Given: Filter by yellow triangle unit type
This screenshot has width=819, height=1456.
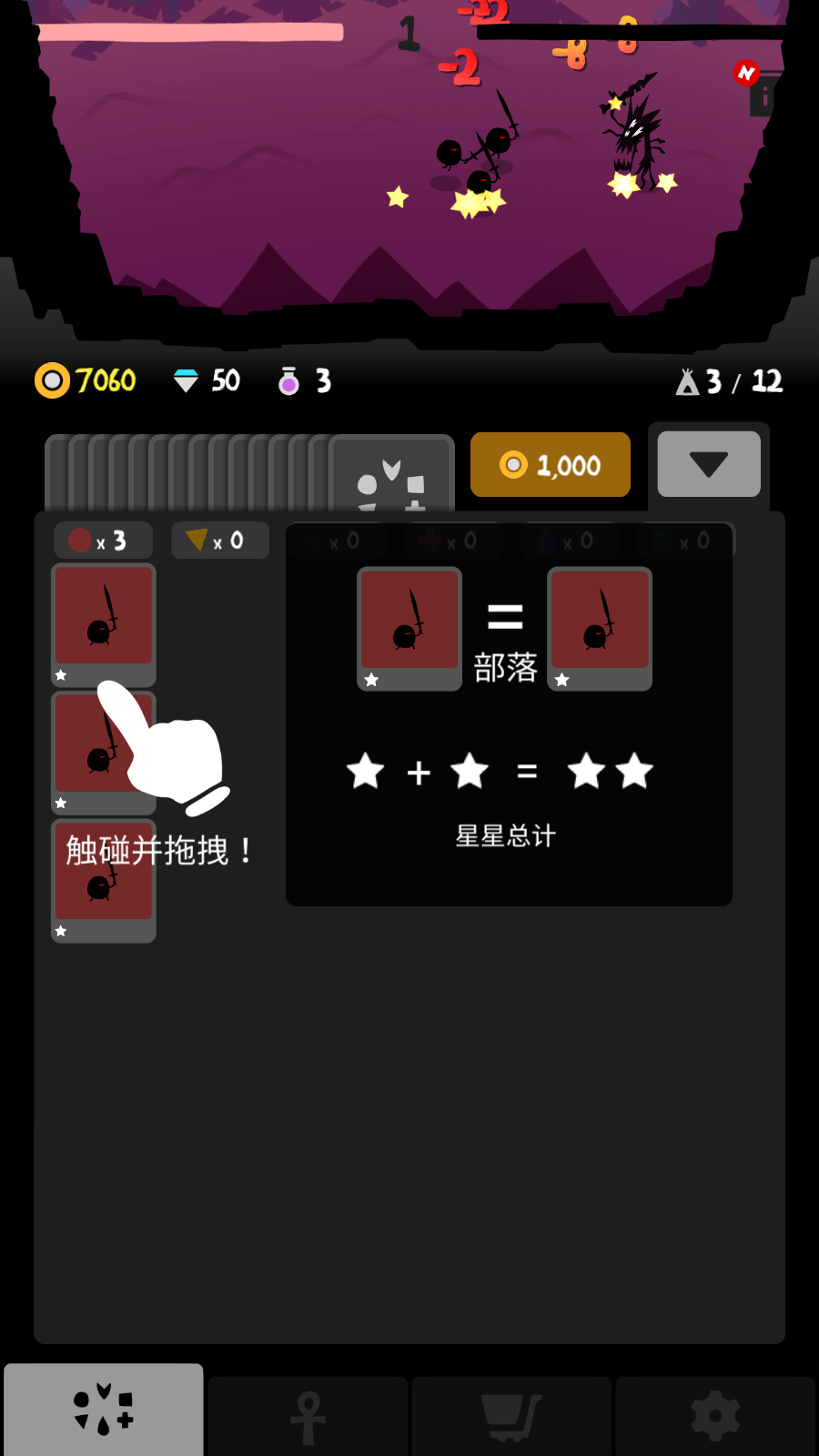Looking at the screenshot, I should point(220,541).
